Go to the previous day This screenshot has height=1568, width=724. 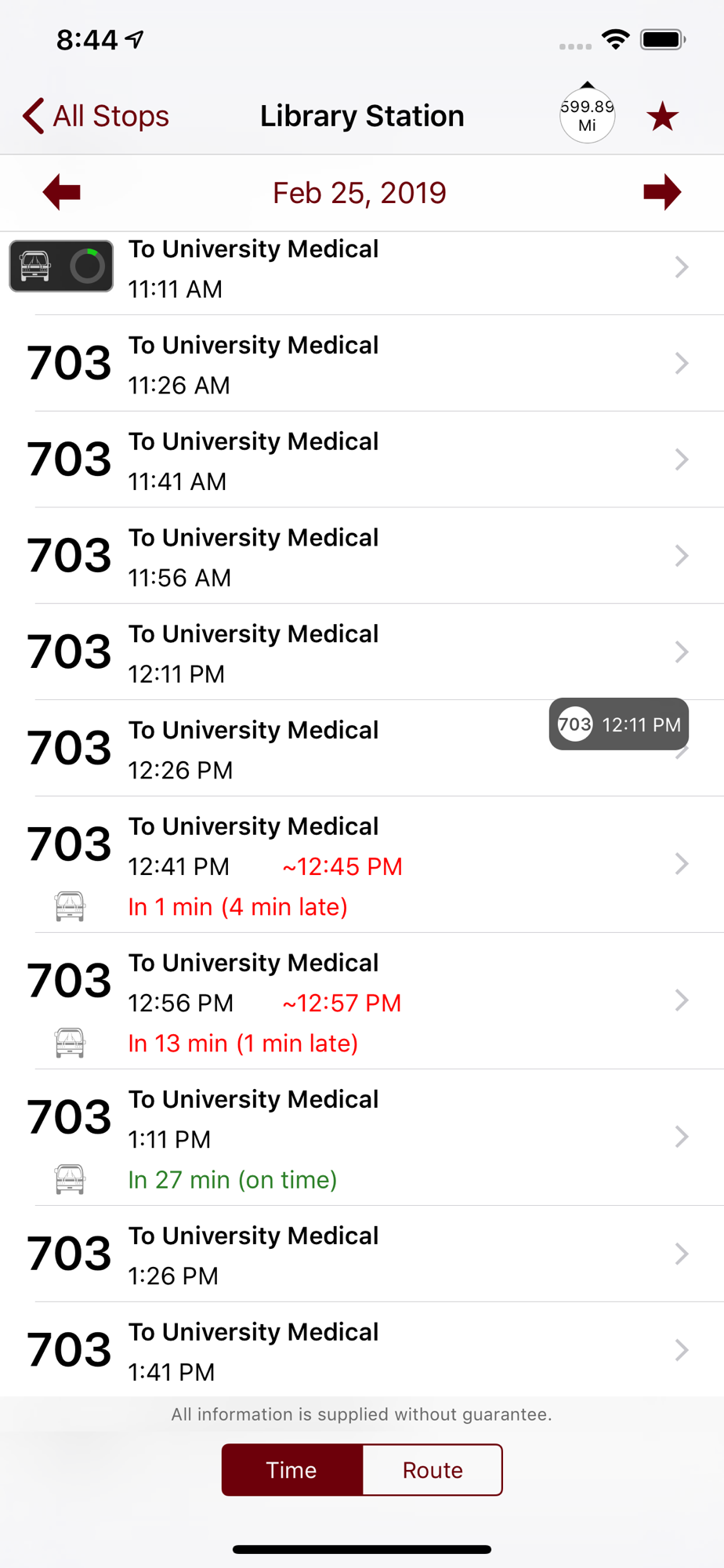pos(62,192)
